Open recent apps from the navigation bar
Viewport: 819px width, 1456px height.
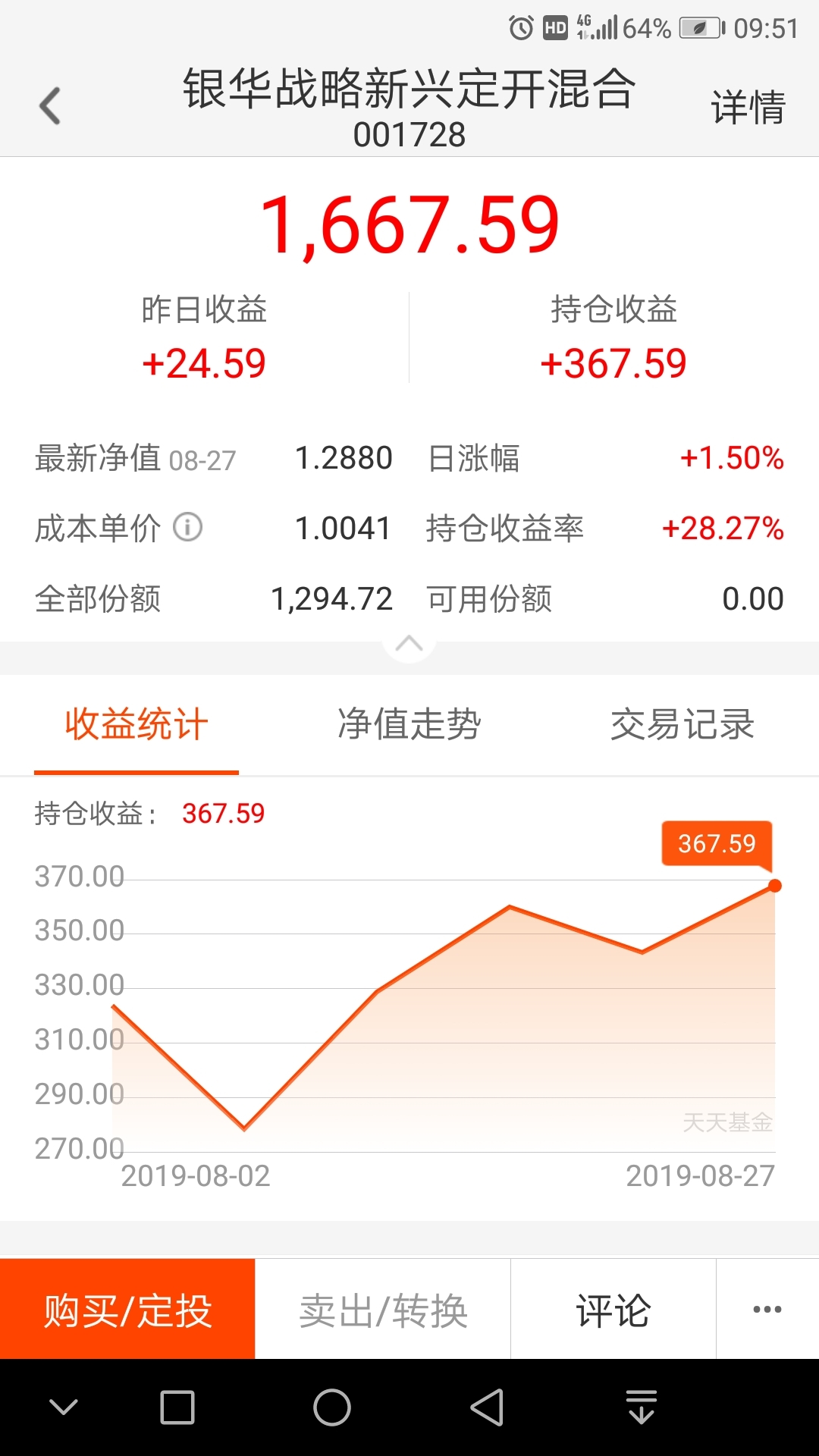click(177, 1407)
